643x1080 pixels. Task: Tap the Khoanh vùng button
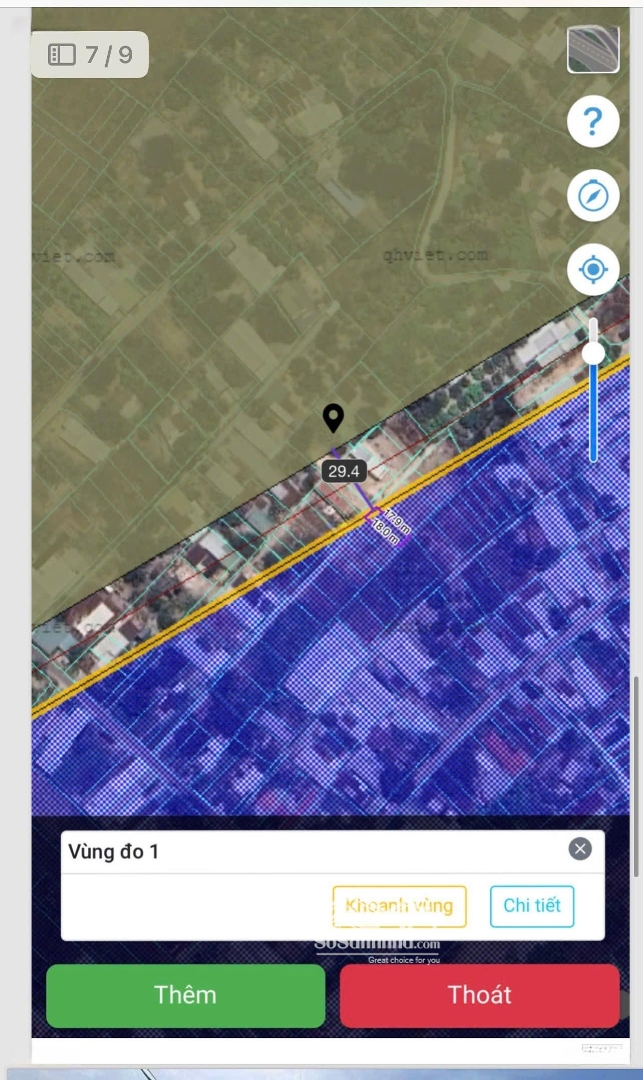point(399,906)
